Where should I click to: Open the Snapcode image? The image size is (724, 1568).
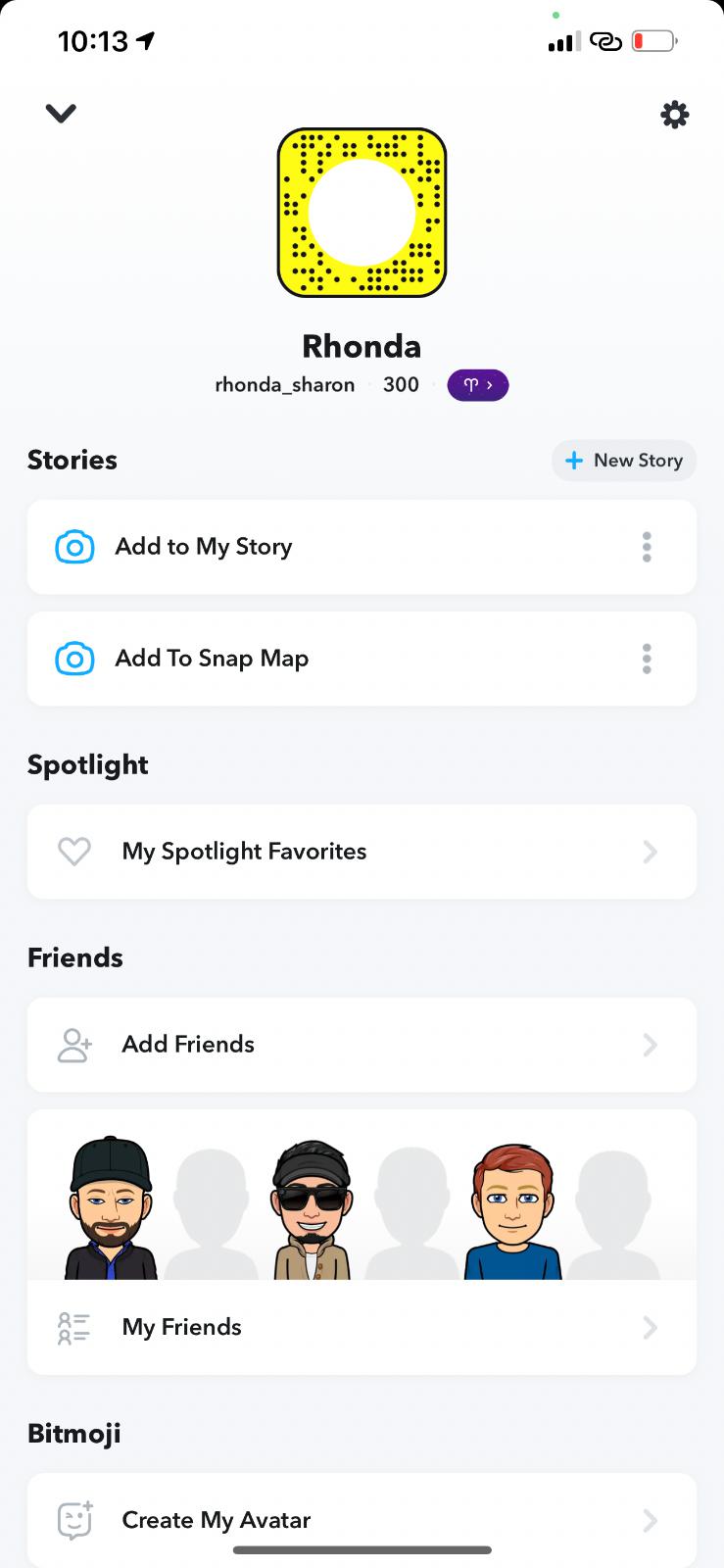pos(362,212)
